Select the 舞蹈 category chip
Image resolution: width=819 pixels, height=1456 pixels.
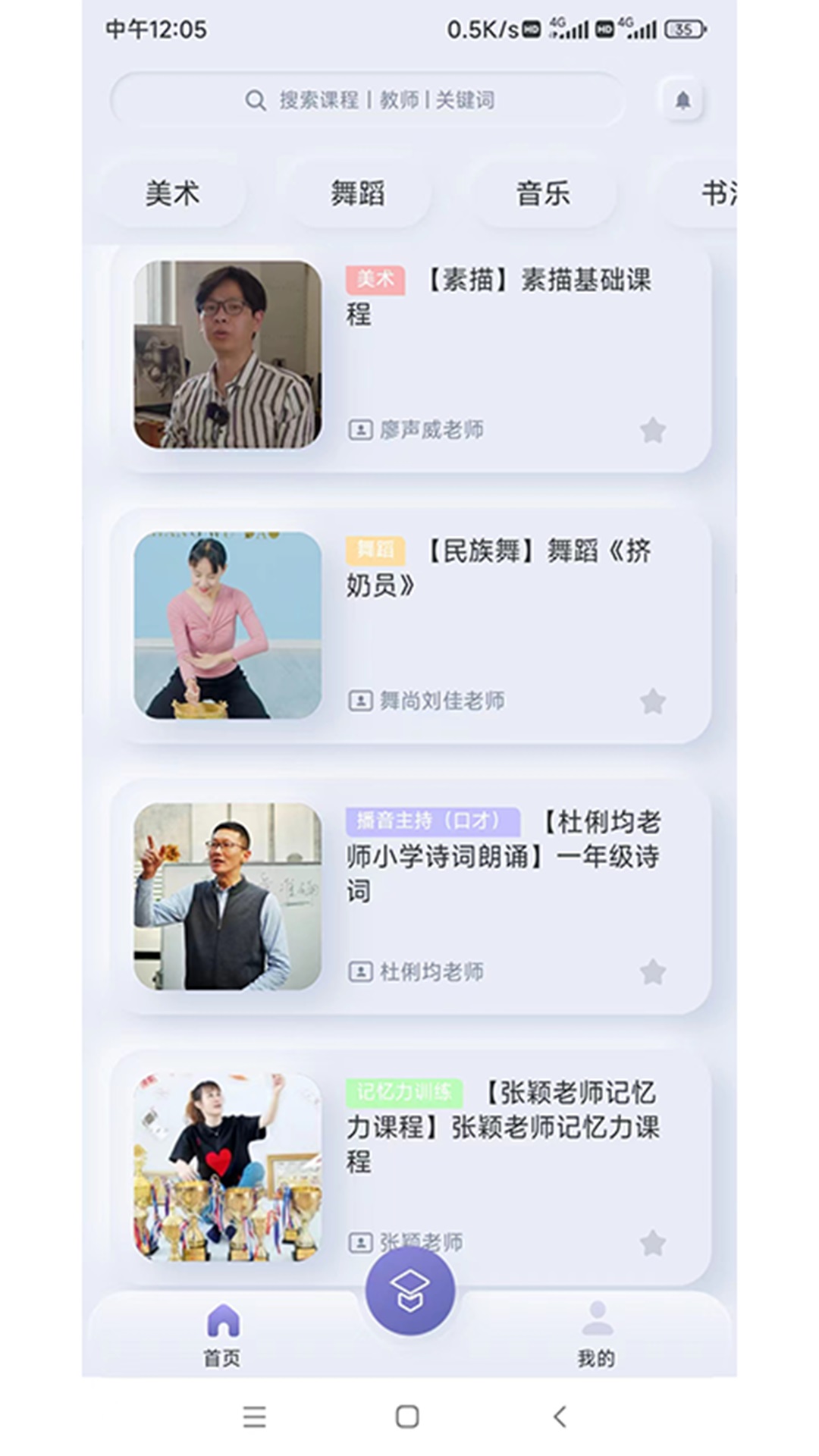click(358, 193)
